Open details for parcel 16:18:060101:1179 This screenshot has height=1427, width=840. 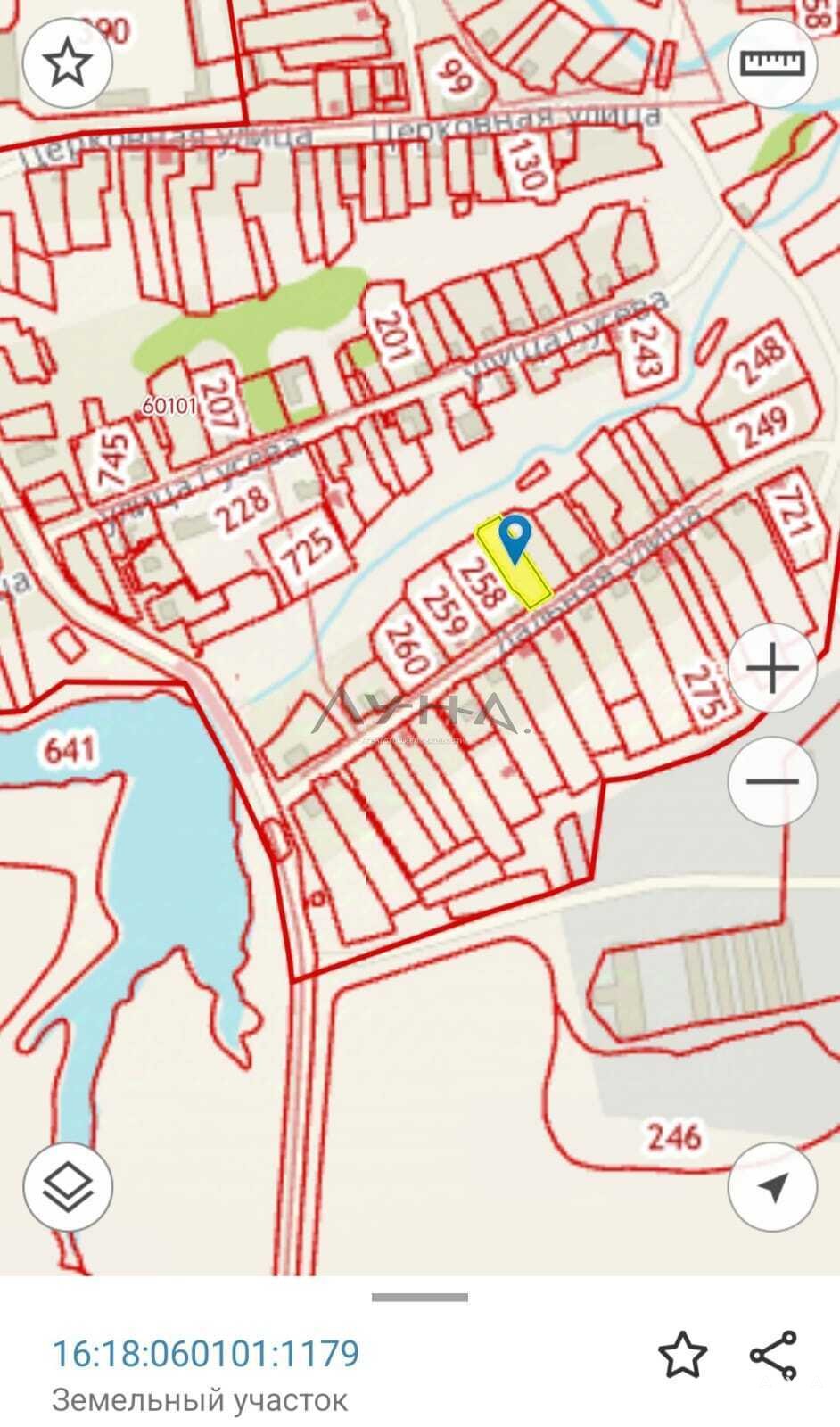pos(207,1353)
